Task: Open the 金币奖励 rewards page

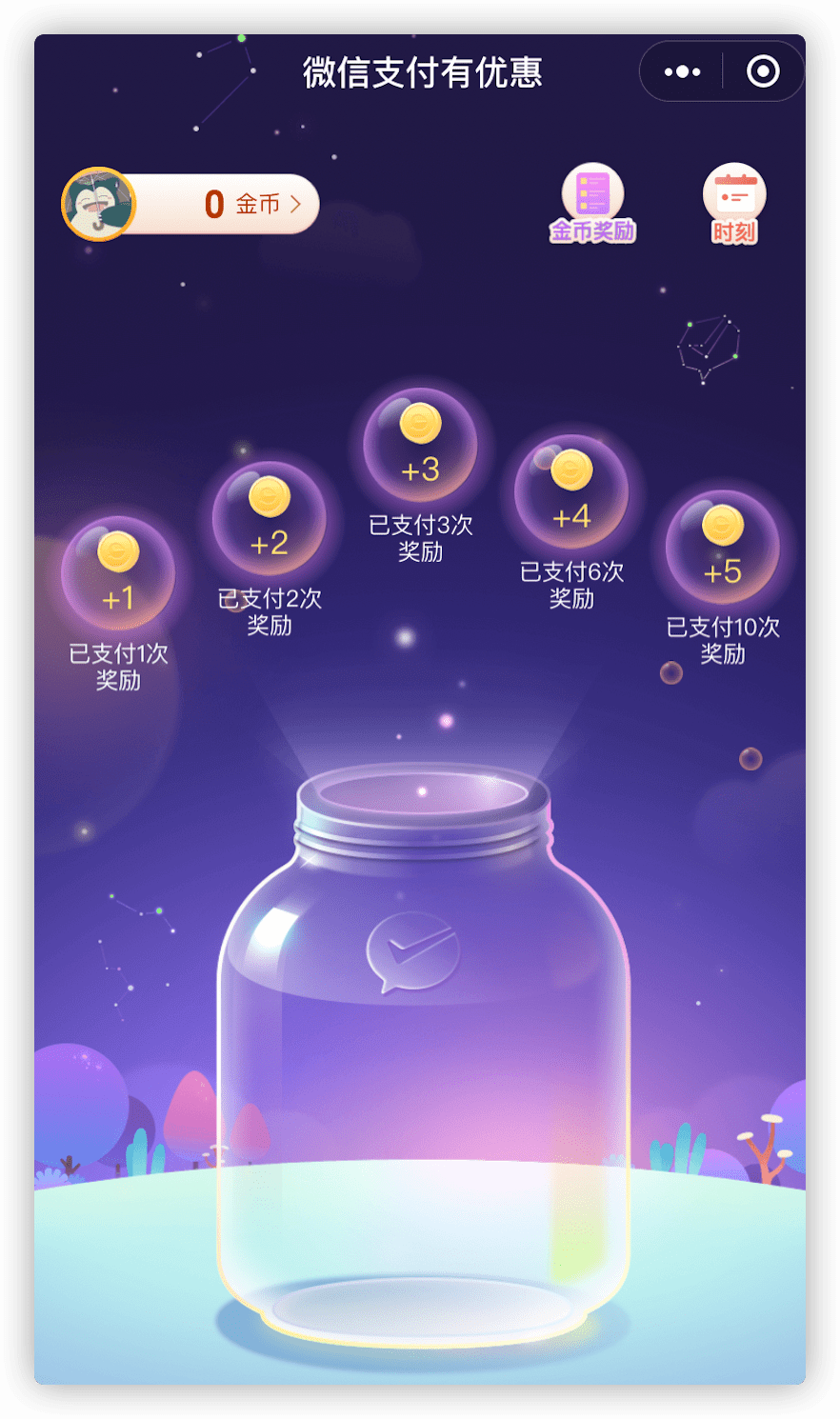Action: pos(591,203)
